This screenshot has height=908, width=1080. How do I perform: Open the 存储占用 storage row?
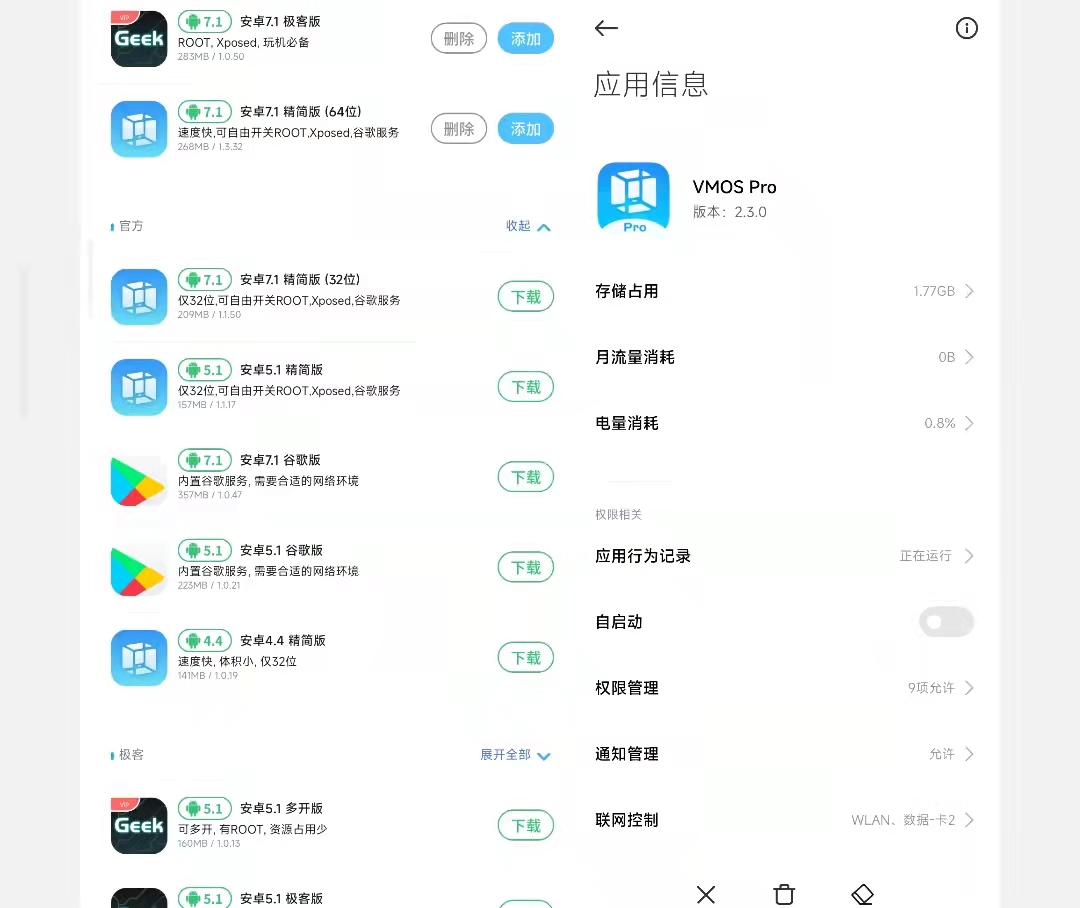point(784,291)
